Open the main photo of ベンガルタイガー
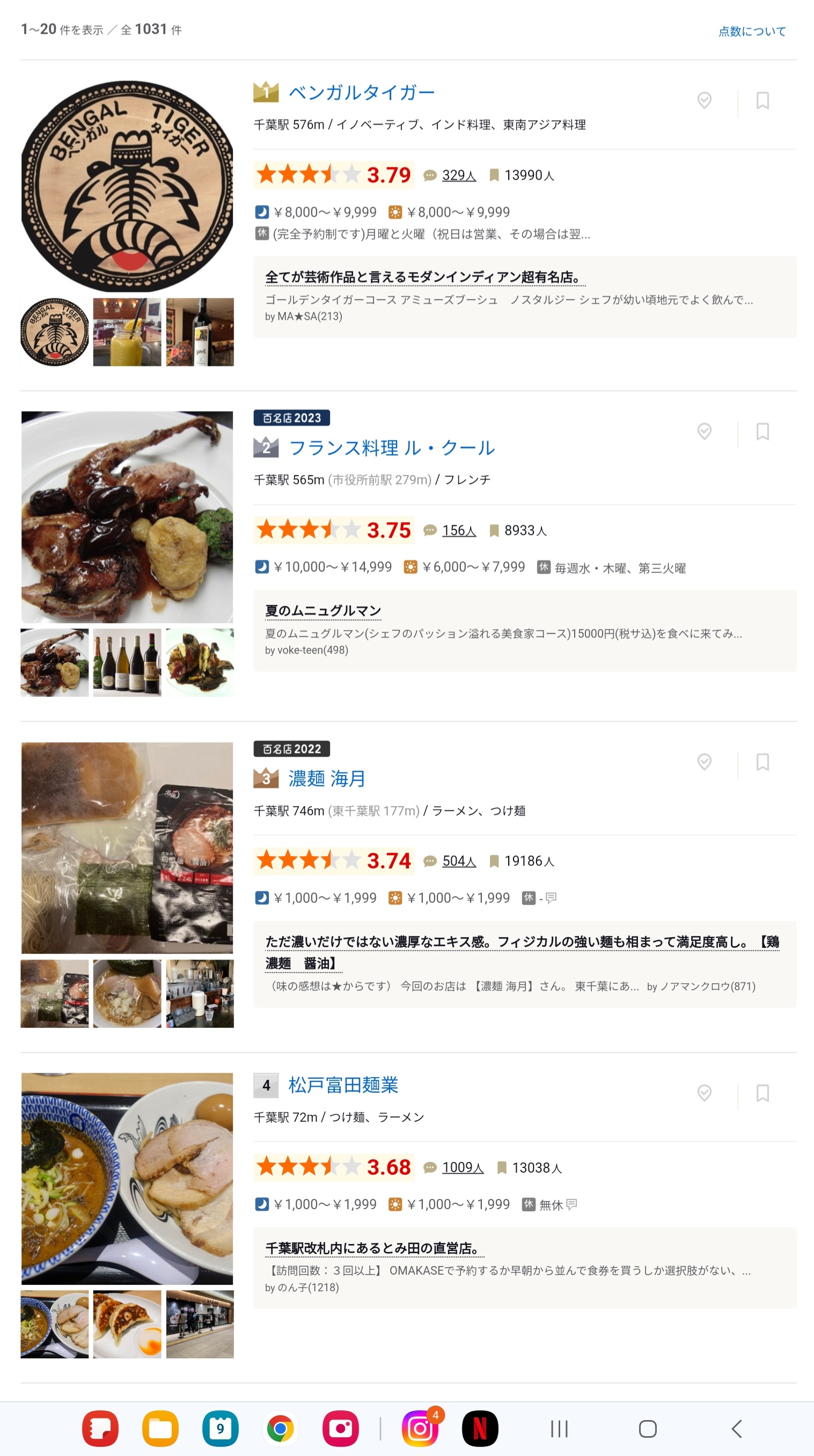Image resolution: width=814 pixels, height=1456 pixels. tap(127, 187)
